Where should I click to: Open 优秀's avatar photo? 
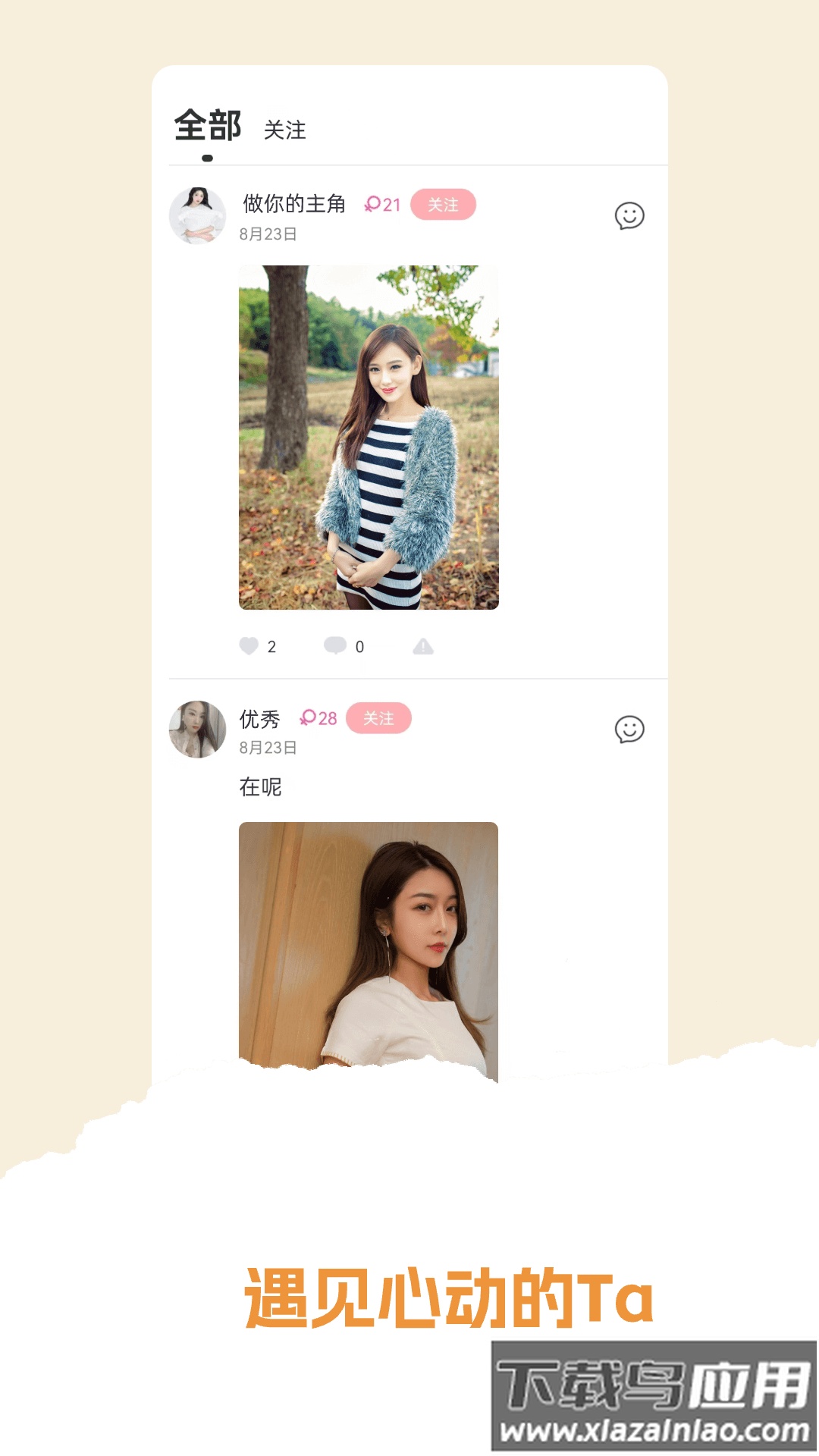199,729
